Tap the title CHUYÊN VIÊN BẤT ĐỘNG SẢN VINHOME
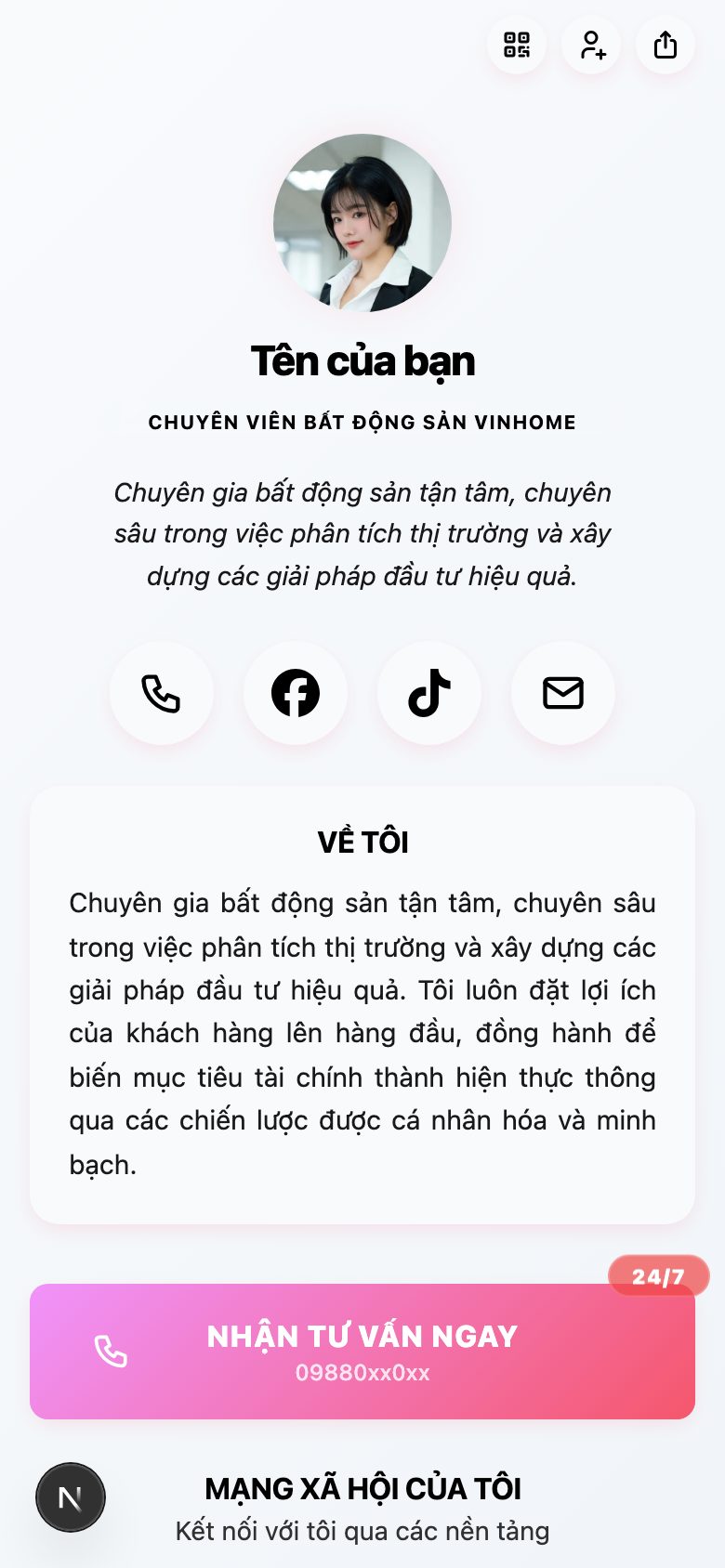Image resolution: width=725 pixels, height=1568 pixels. tap(362, 421)
